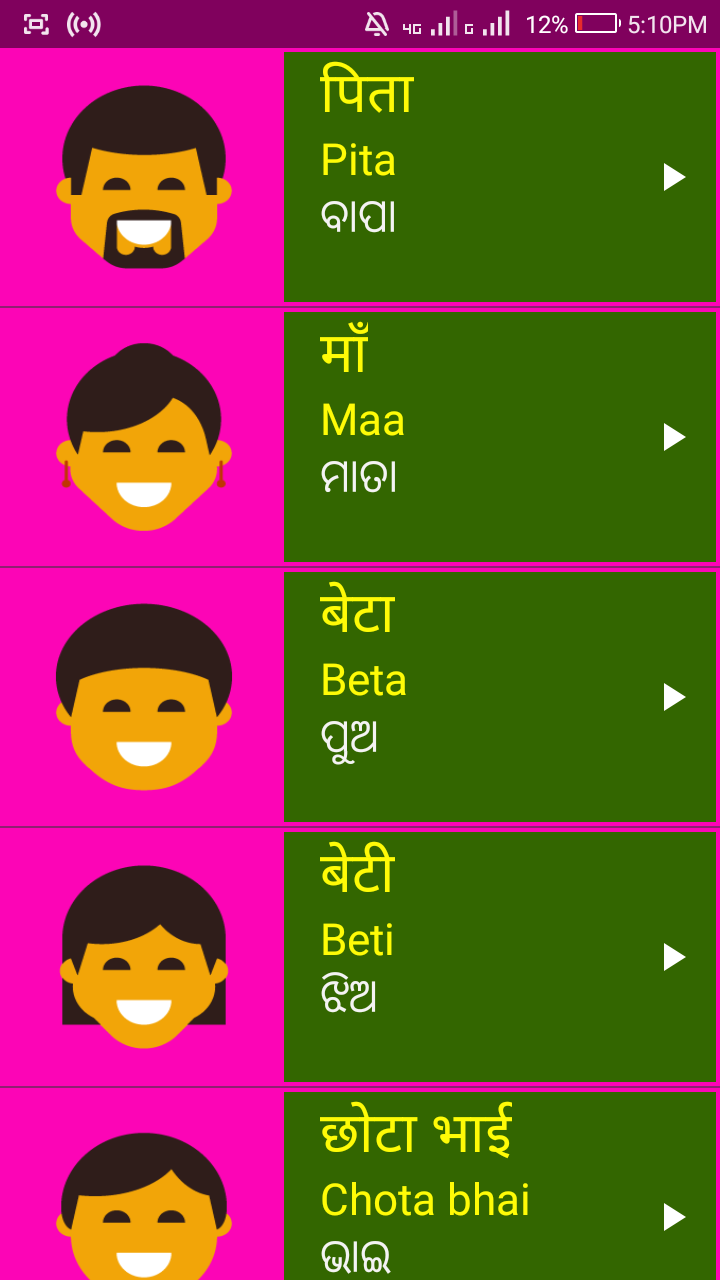The width and height of the screenshot is (720, 1280).
Task: Play pronunciation for Chota bhai
Action: pos(671,1217)
